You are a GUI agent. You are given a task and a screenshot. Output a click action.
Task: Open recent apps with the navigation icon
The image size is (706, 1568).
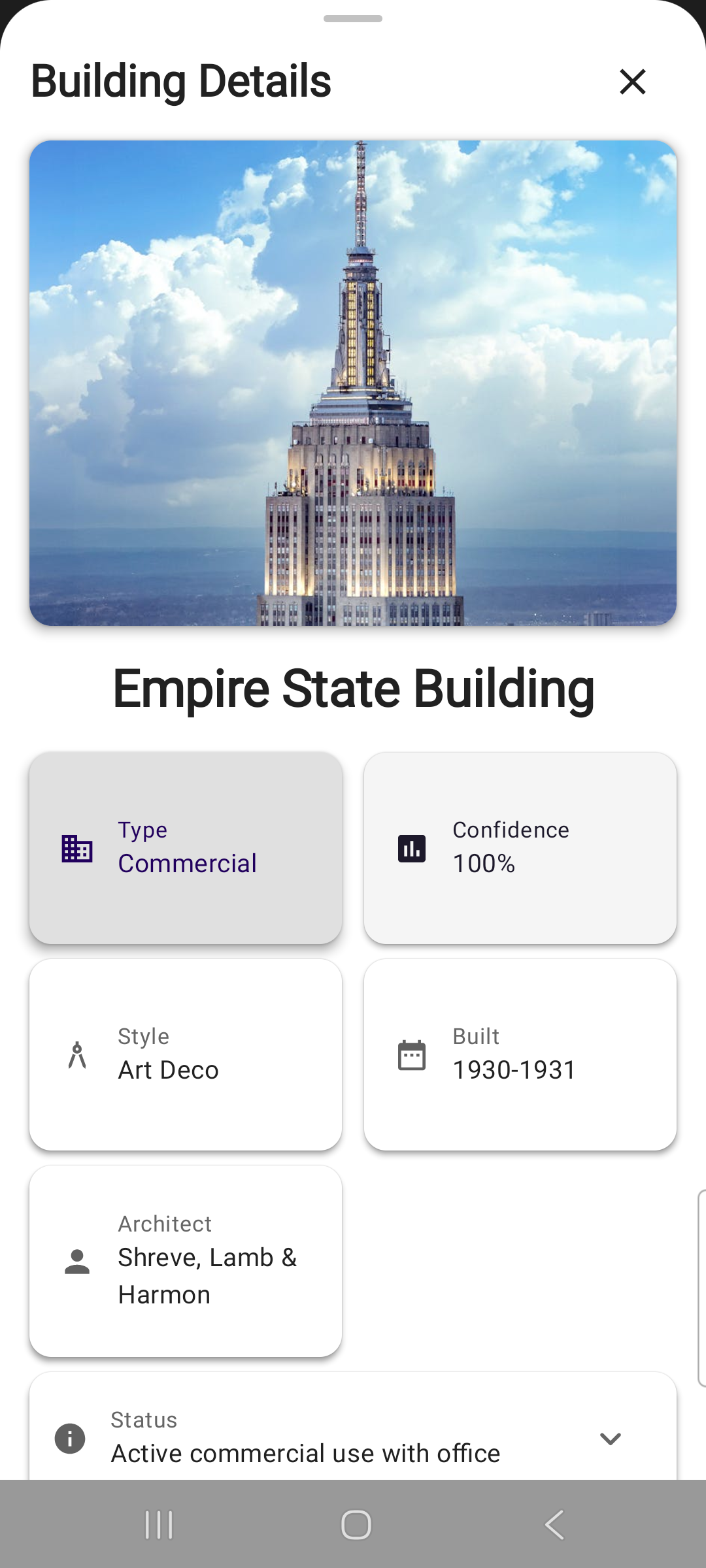click(158, 1524)
